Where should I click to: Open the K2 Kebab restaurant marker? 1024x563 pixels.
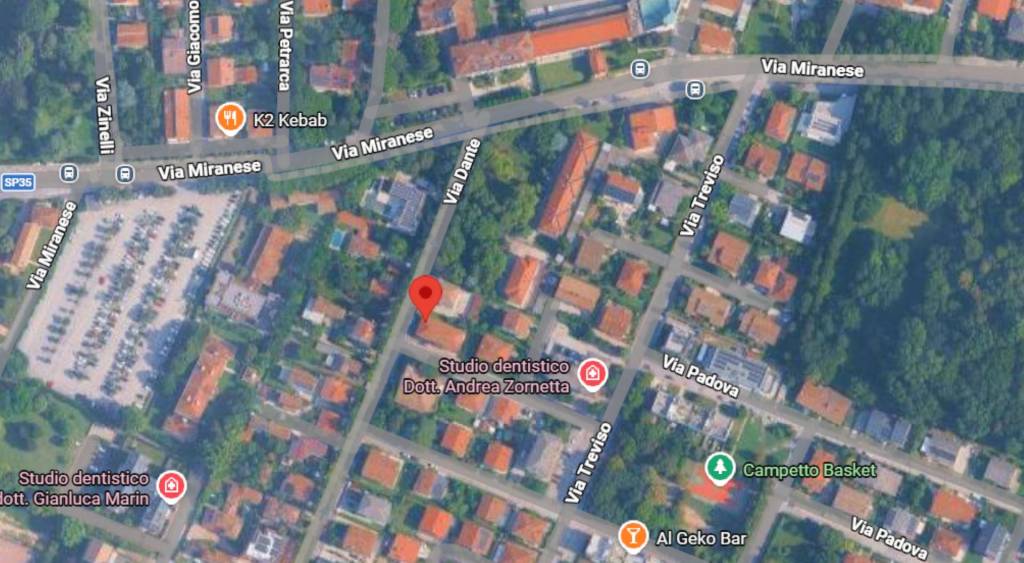pos(230,120)
